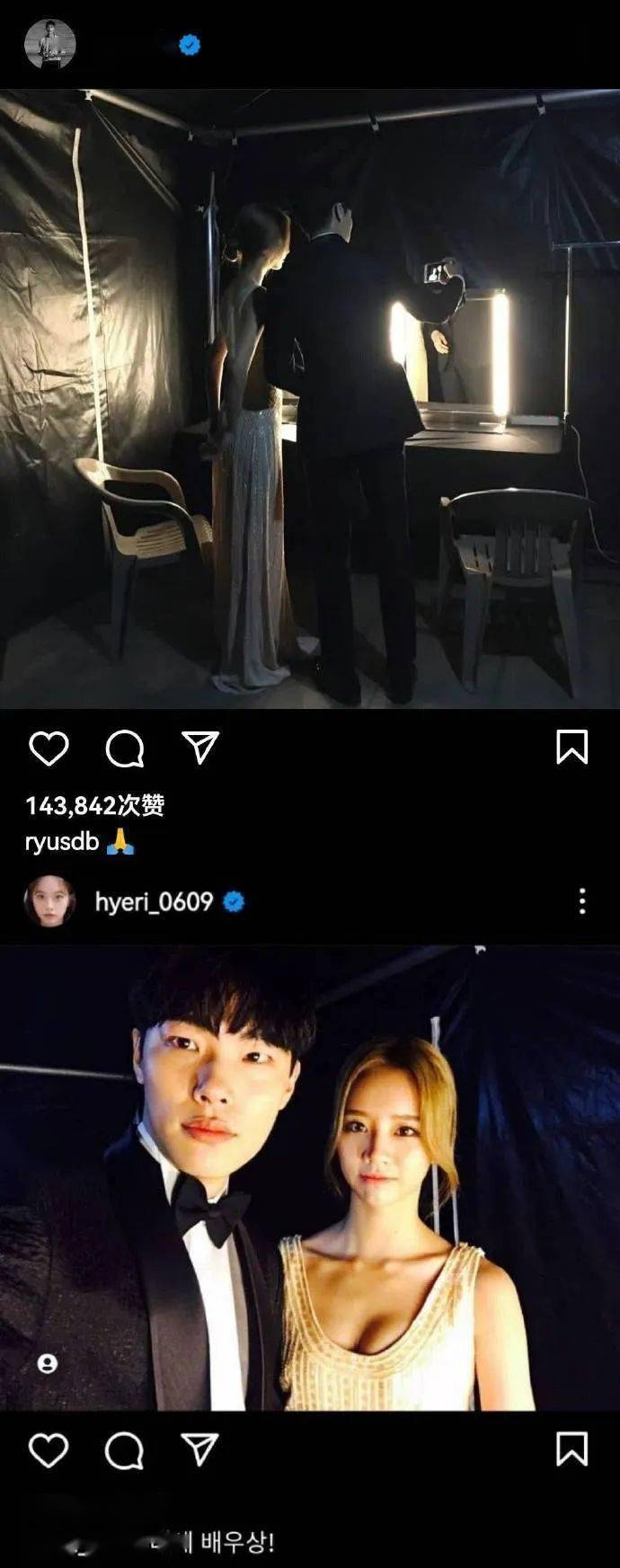Open comments on hyeri_0609's post
Image resolution: width=620 pixels, height=1568 pixels.
124,1450
